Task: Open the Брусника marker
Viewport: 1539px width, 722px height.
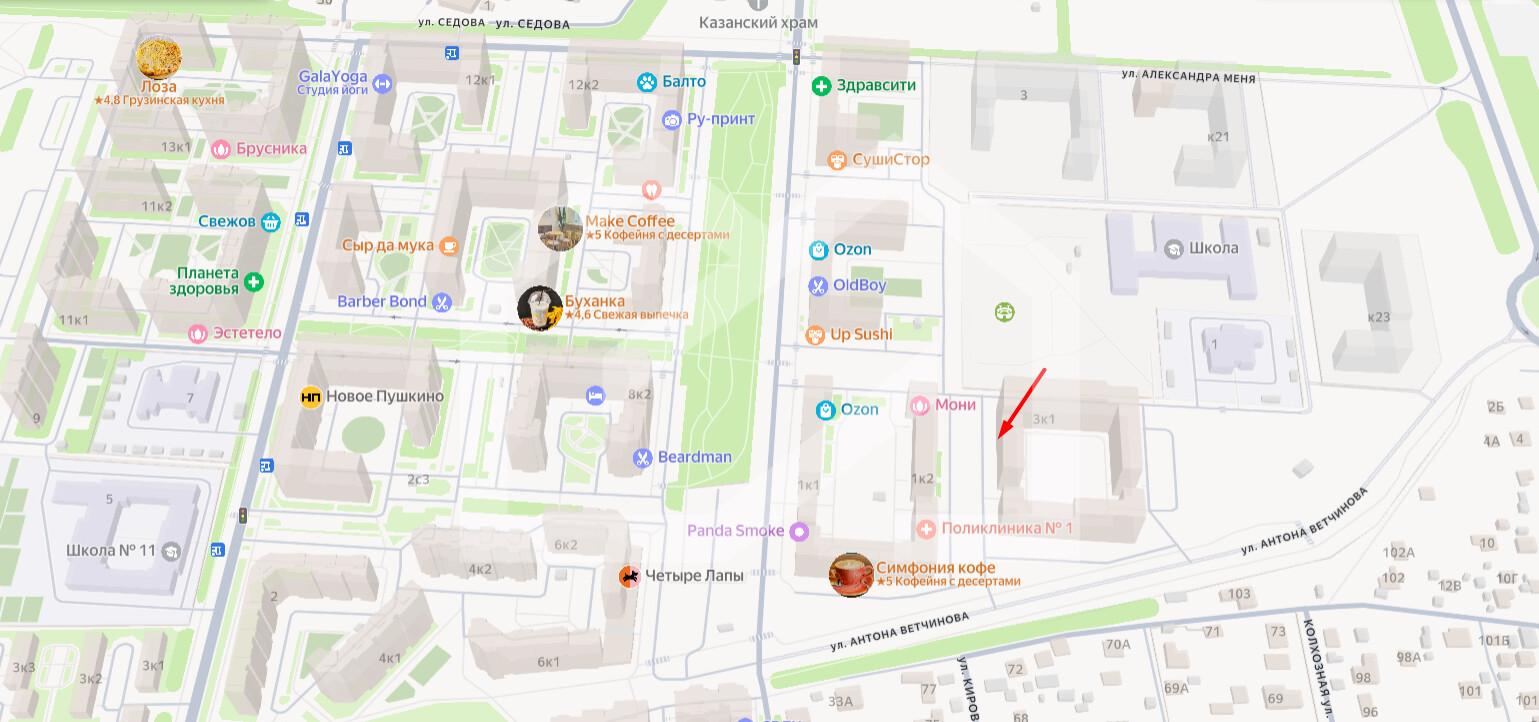Action: point(220,149)
